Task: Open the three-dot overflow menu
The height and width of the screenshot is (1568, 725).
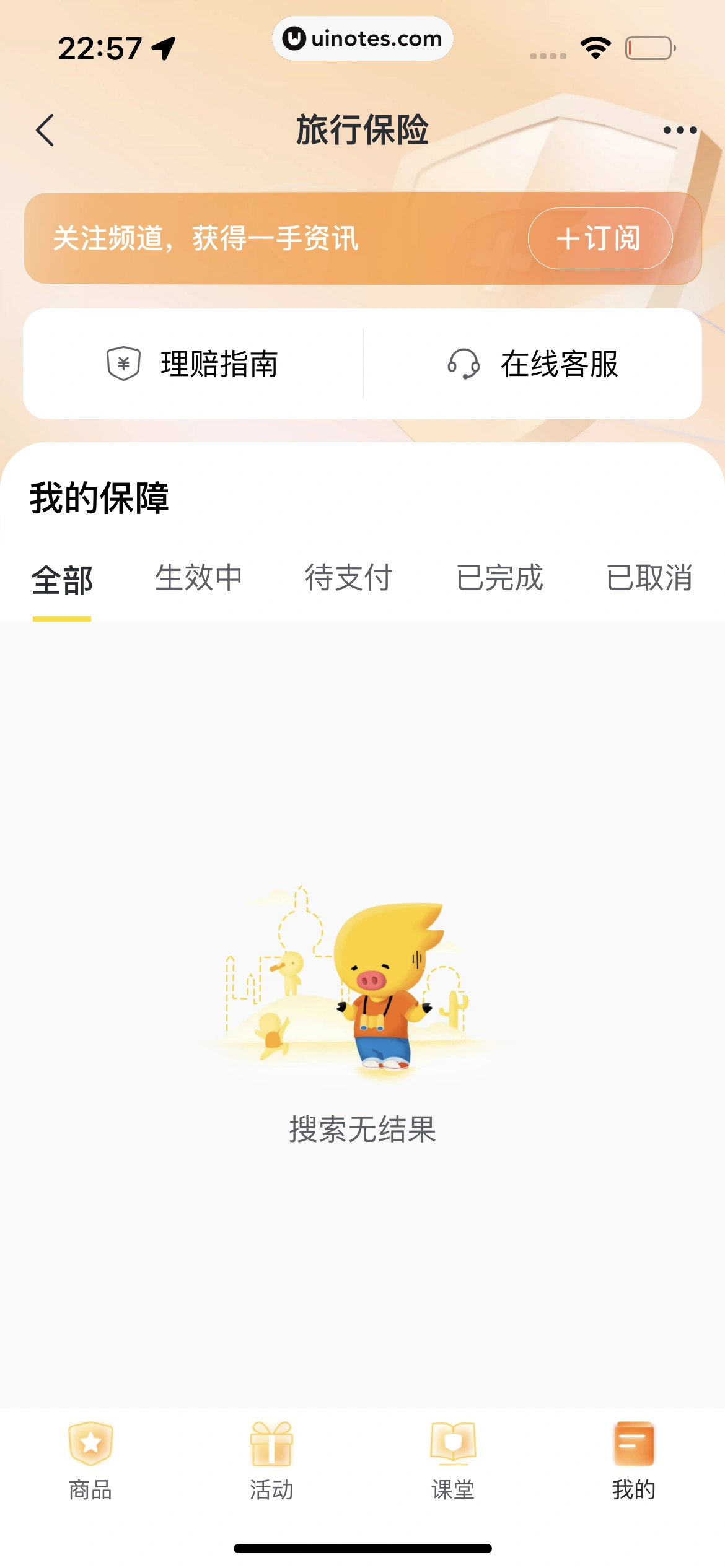Action: pos(680,130)
